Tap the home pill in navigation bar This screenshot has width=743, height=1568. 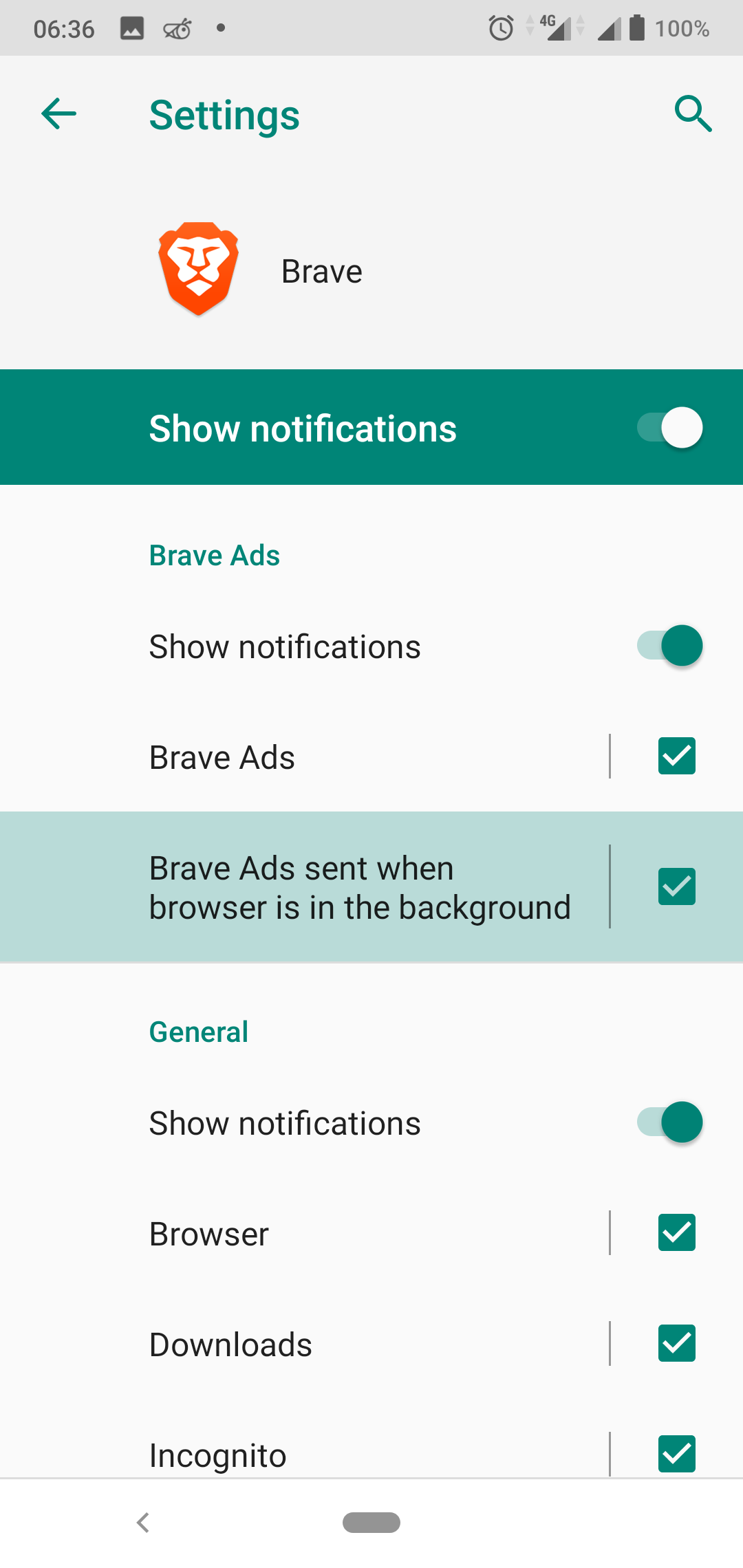coord(371,1523)
